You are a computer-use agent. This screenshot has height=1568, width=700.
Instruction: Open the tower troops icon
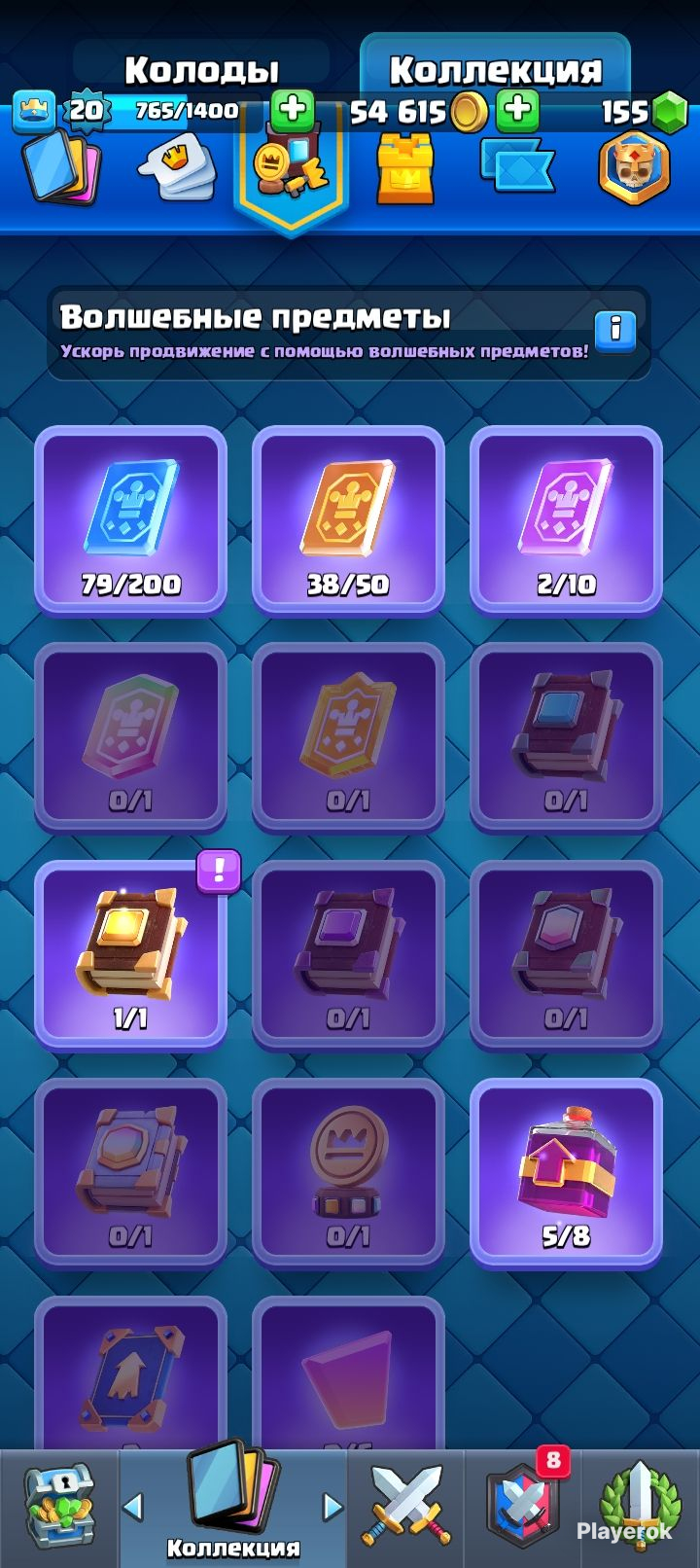pos(404,169)
